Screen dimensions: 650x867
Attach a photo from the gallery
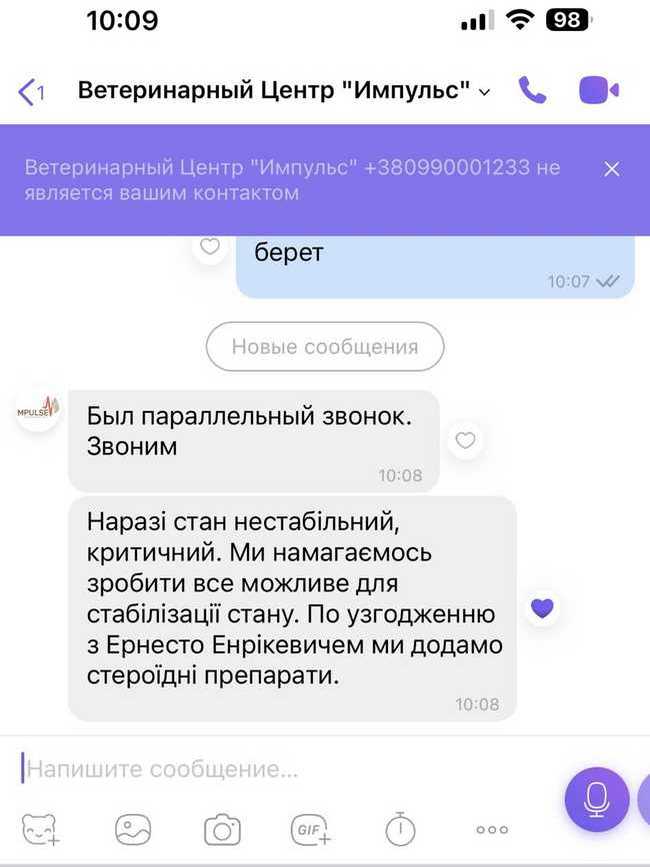coord(132,829)
